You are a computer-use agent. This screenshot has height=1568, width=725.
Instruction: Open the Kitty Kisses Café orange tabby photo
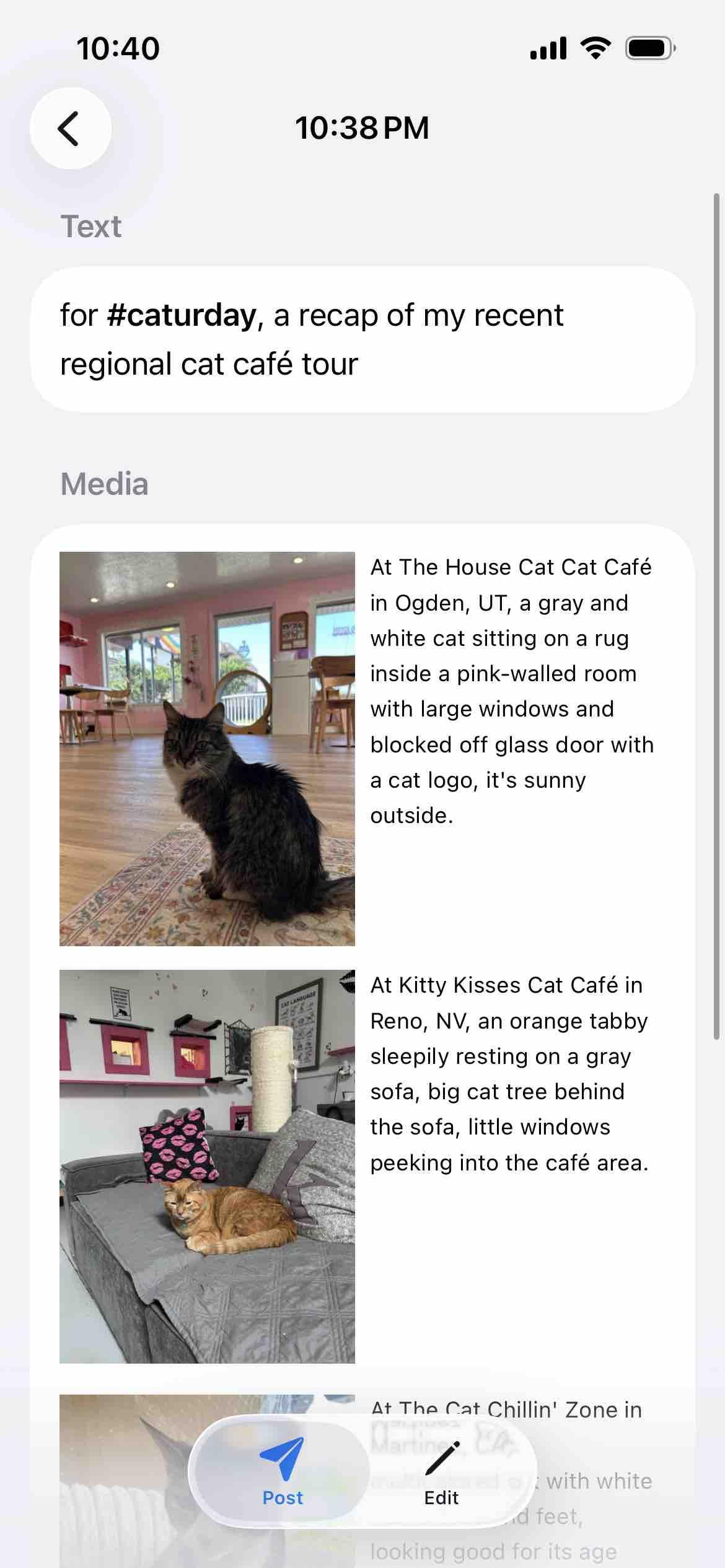207,1167
